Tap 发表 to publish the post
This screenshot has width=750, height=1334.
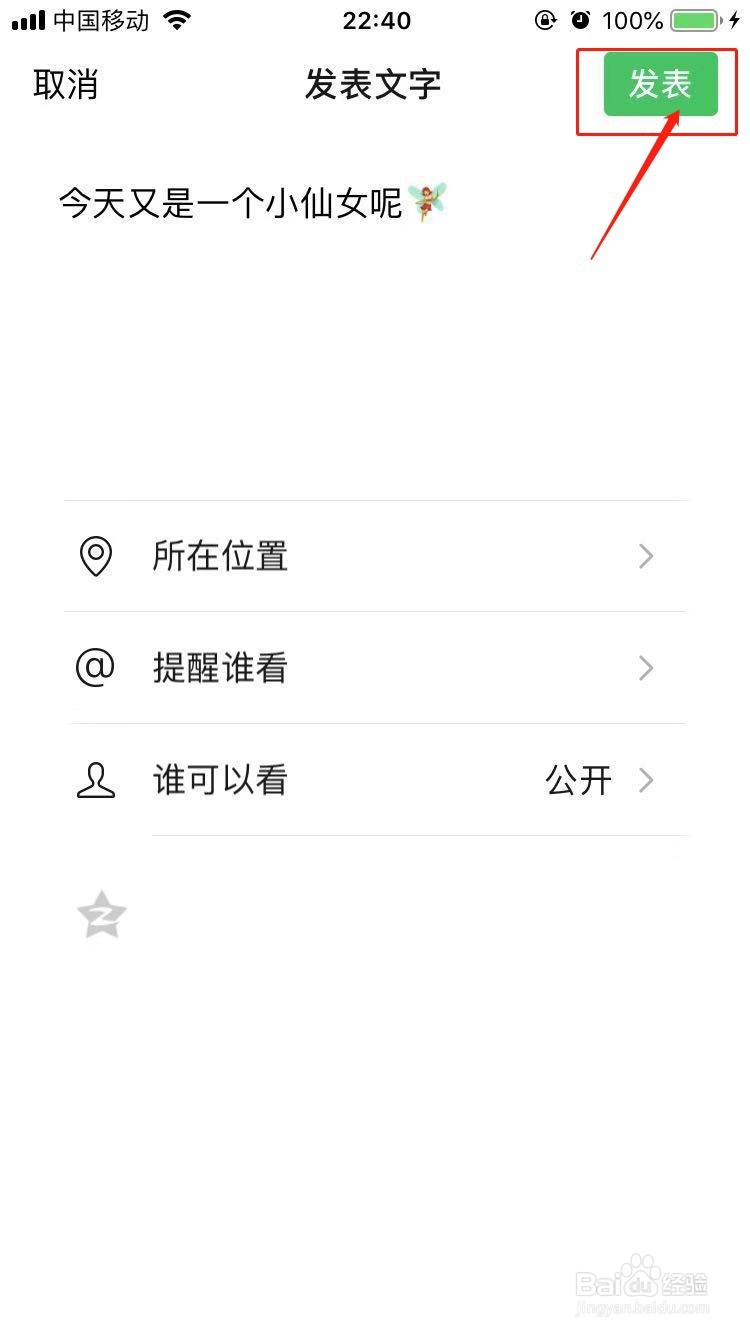pos(659,85)
